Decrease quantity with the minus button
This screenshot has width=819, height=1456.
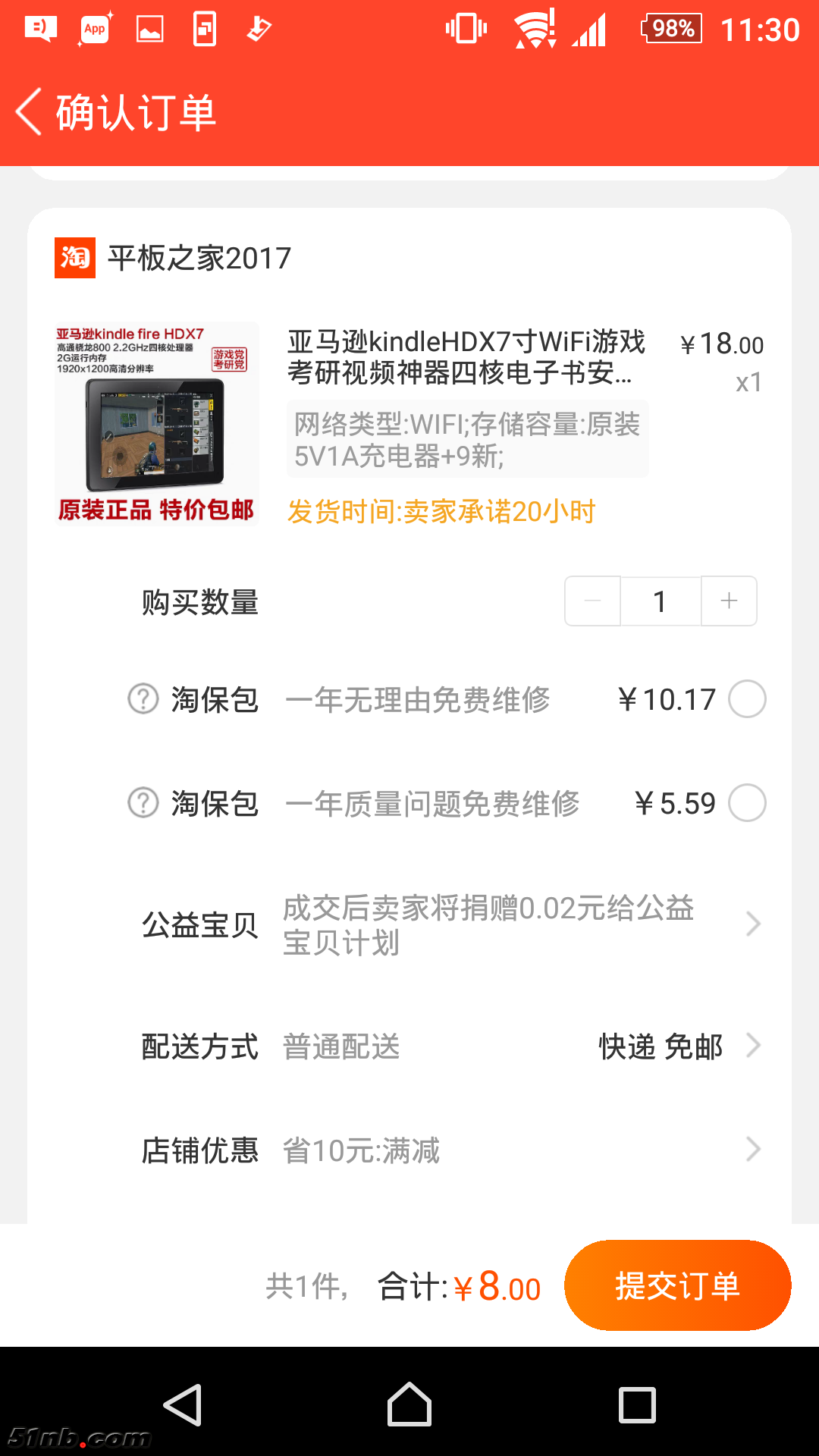click(x=591, y=601)
